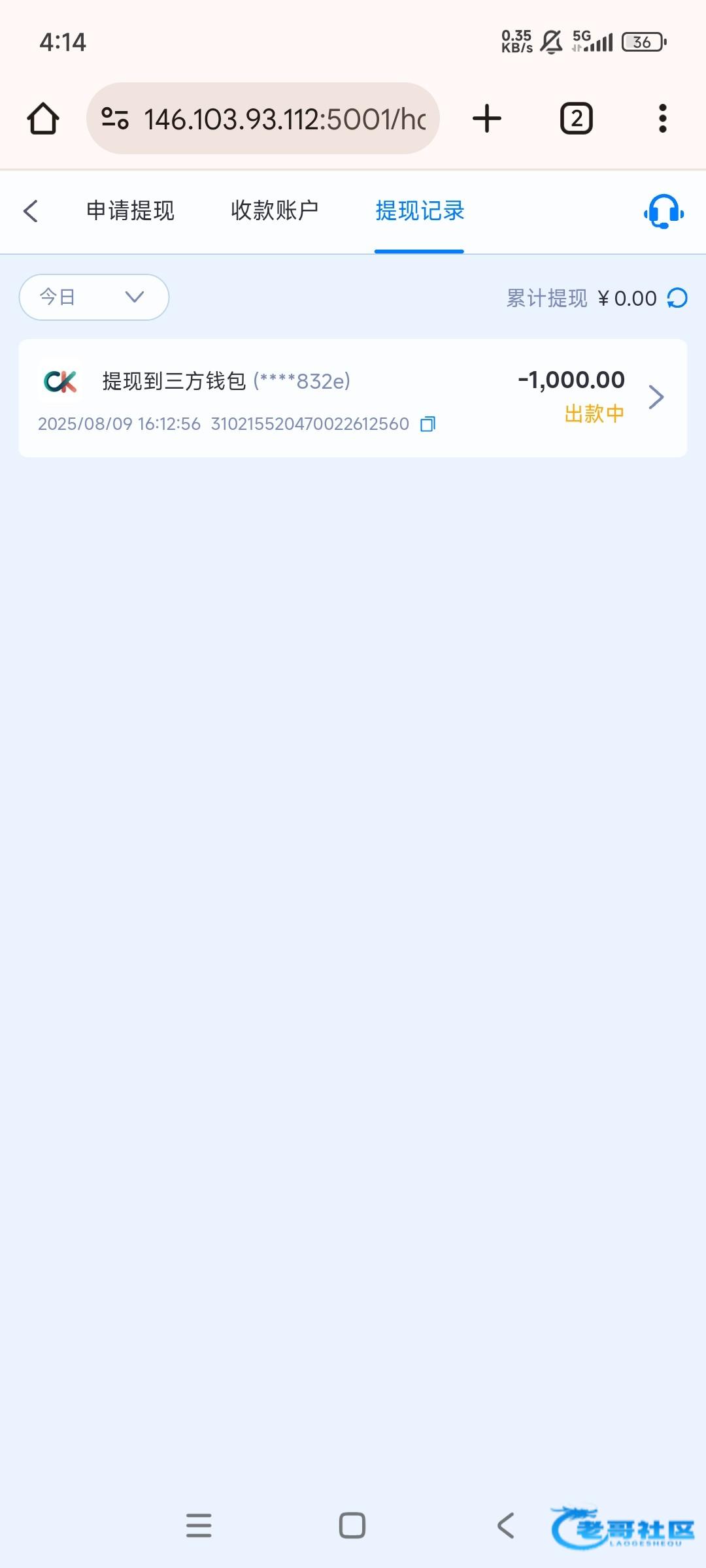The image size is (706, 1568).
Task: Open a new browser tab
Action: click(486, 118)
